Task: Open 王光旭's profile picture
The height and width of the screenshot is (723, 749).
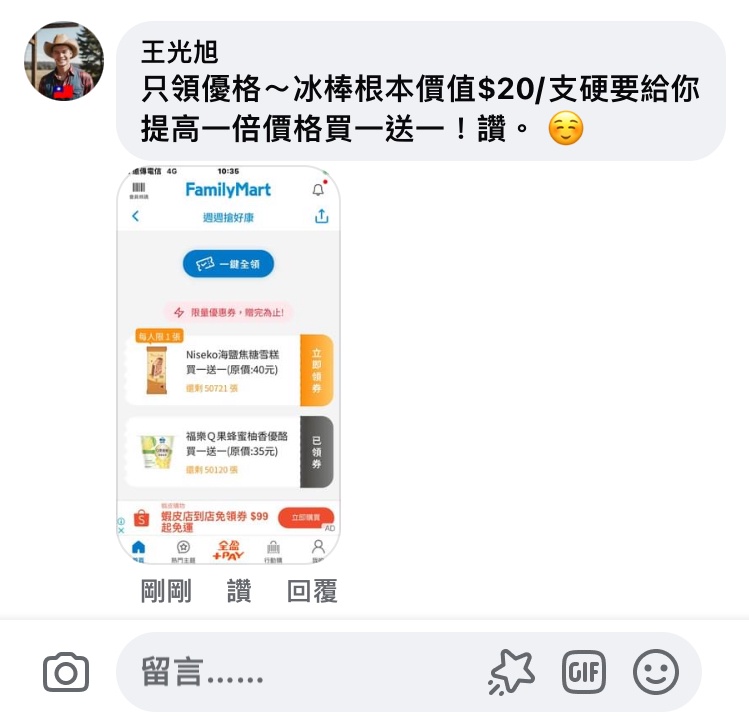Action: click(x=64, y=61)
